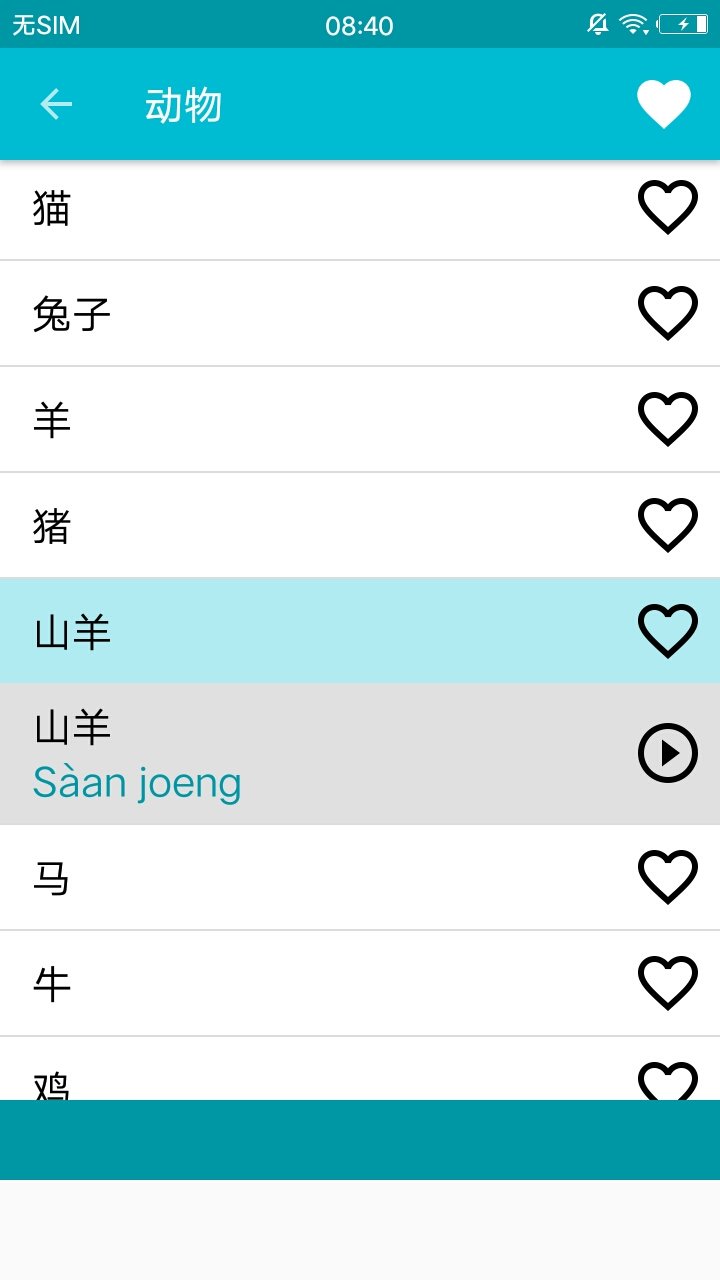720x1280 pixels.
Task: Mark 猪 as a favorite
Action: click(x=667, y=525)
